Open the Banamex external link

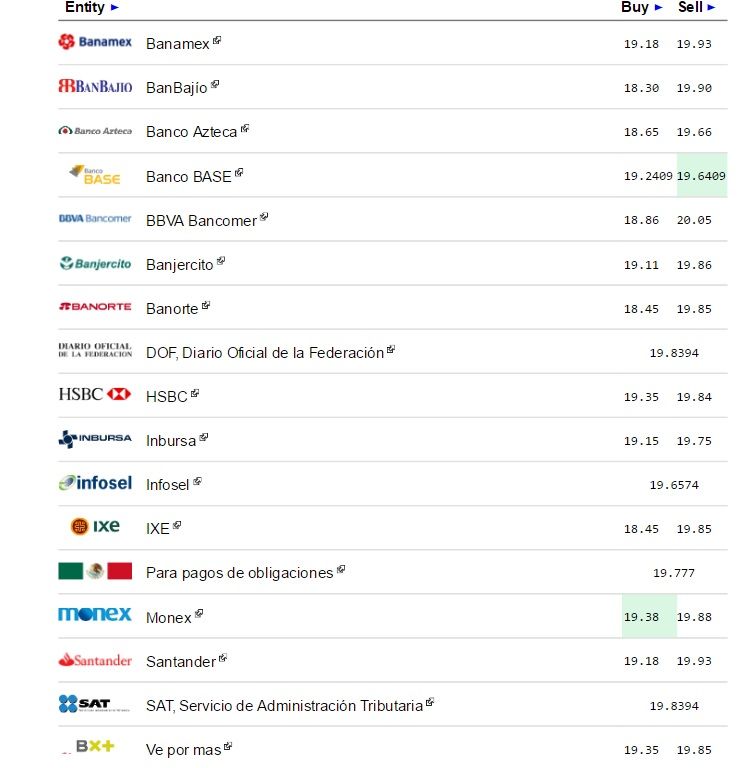click(177, 44)
